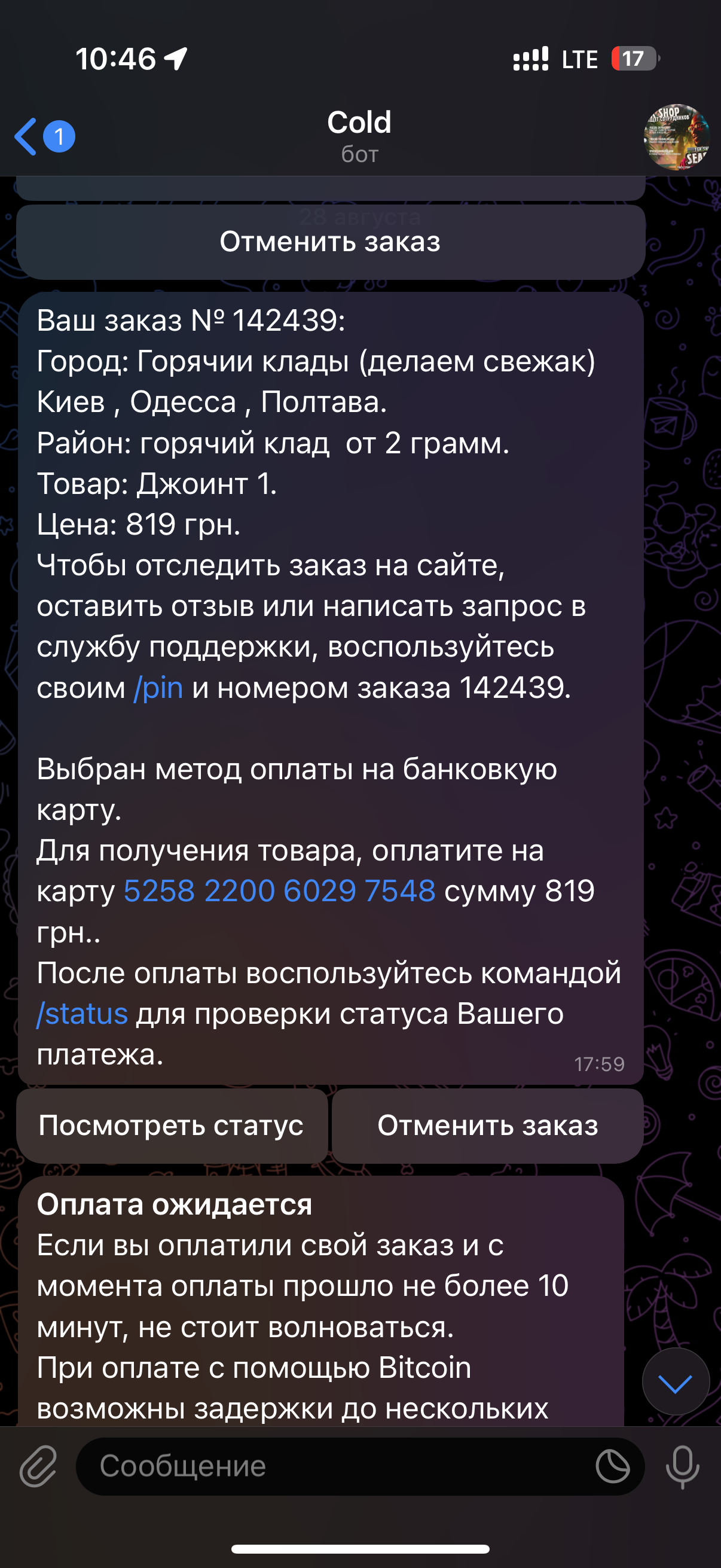Tap Посмотреть статус button
The height and width of the screenshot is (1568, 721).
click(x=172, y=1125)
